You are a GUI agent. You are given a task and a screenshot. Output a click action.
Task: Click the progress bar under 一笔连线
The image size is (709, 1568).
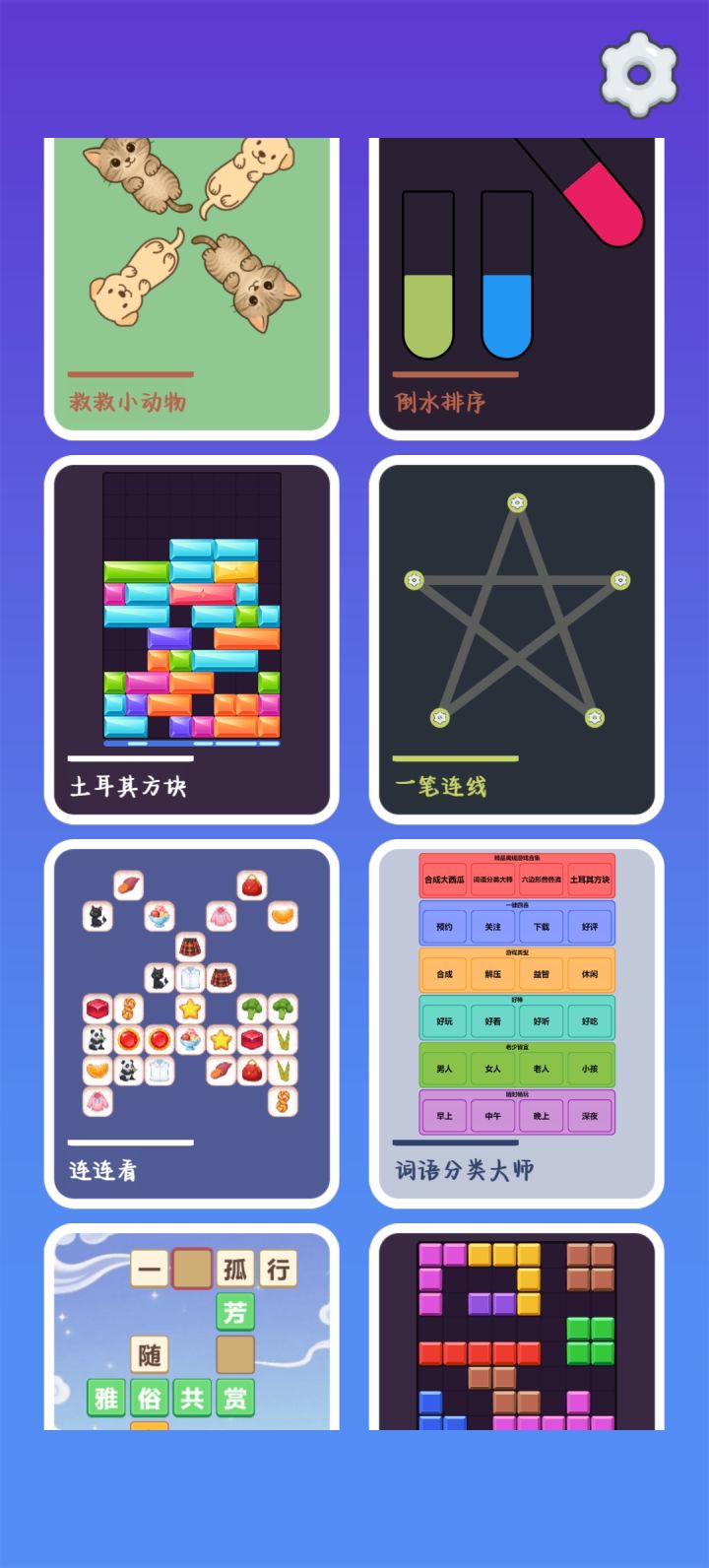[455, 759]
